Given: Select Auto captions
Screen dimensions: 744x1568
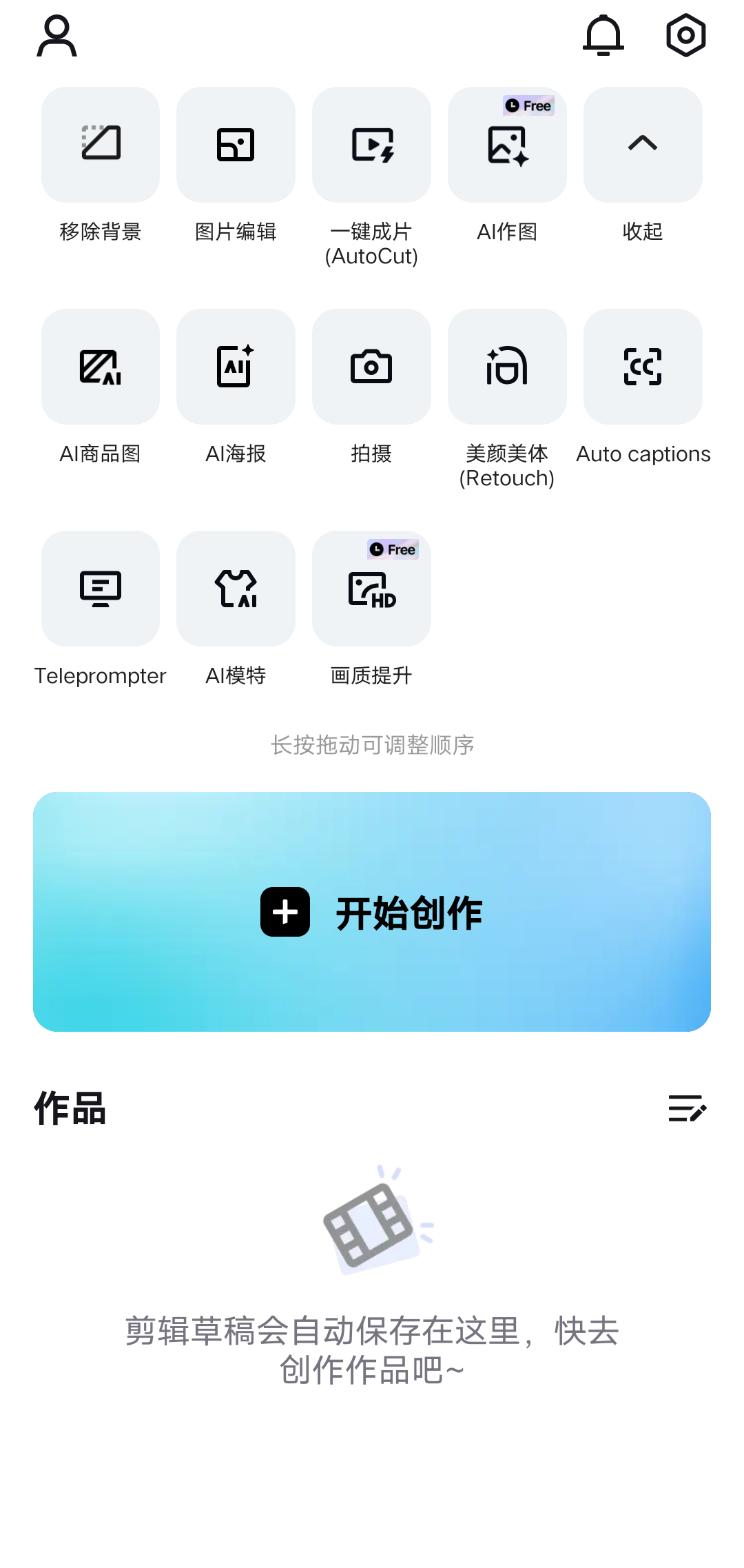Looking at the screenshot, I should [643, 367].
